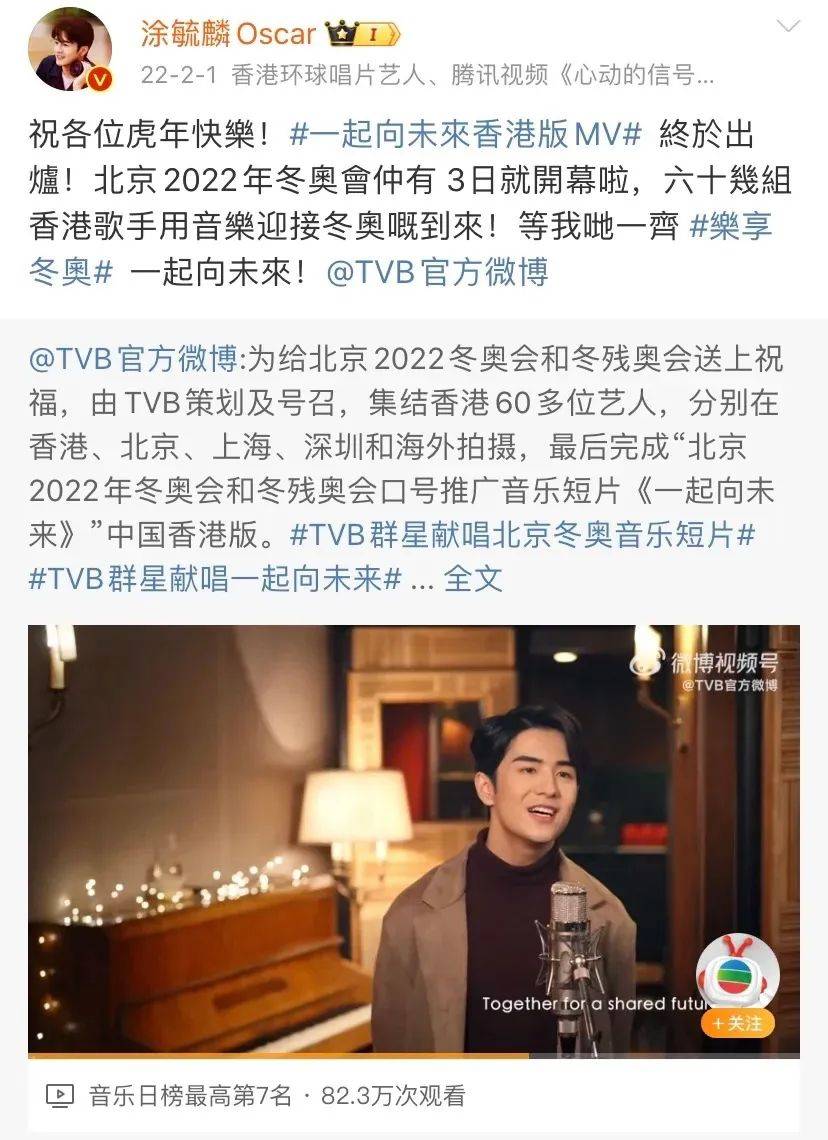Open 涂毓麟 Oscar's profile avatar
The height and width of the screenshot is (1140, 828).
(70, 50)
